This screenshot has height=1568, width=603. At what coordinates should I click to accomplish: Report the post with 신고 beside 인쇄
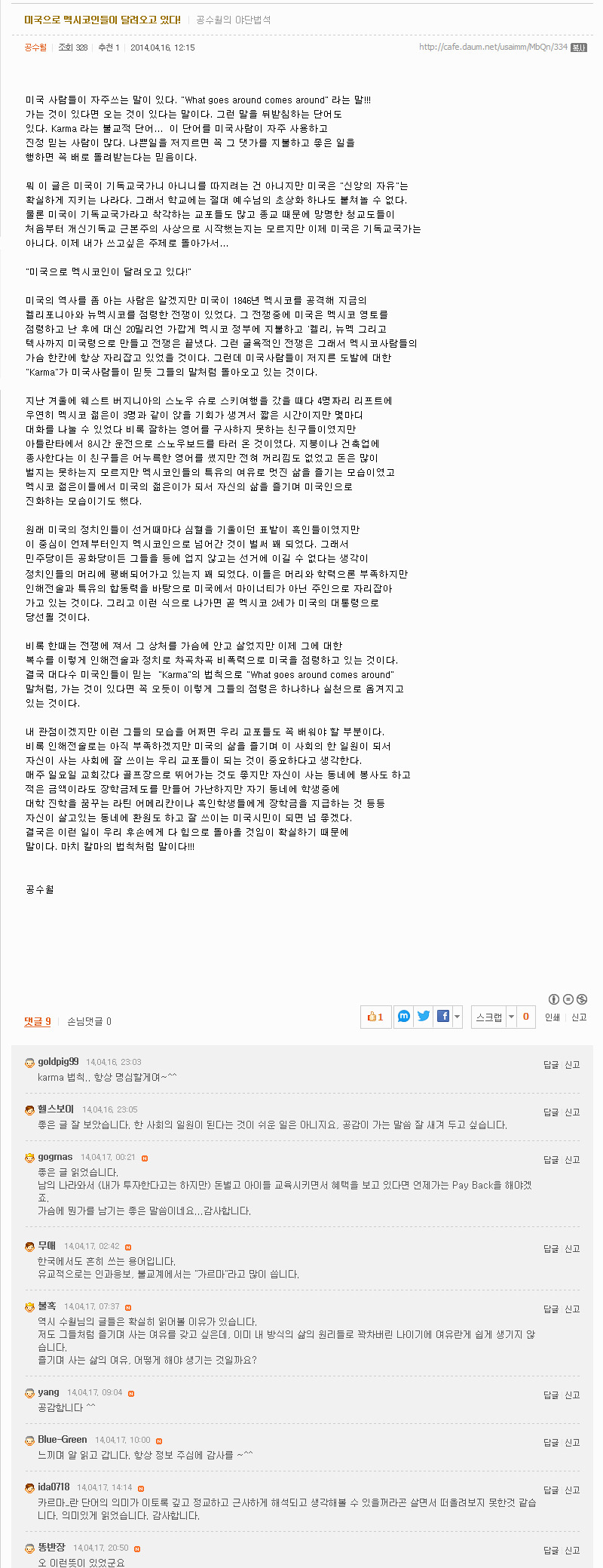tap(579, 1017)
